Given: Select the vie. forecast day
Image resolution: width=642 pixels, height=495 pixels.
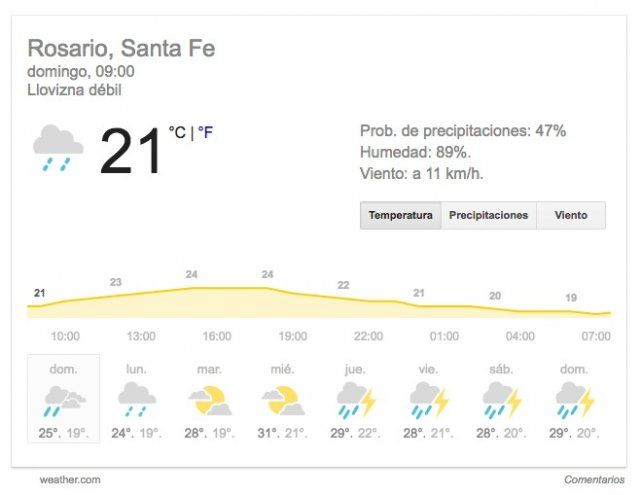Looking at the screenshot, I should tap(428, 399).
